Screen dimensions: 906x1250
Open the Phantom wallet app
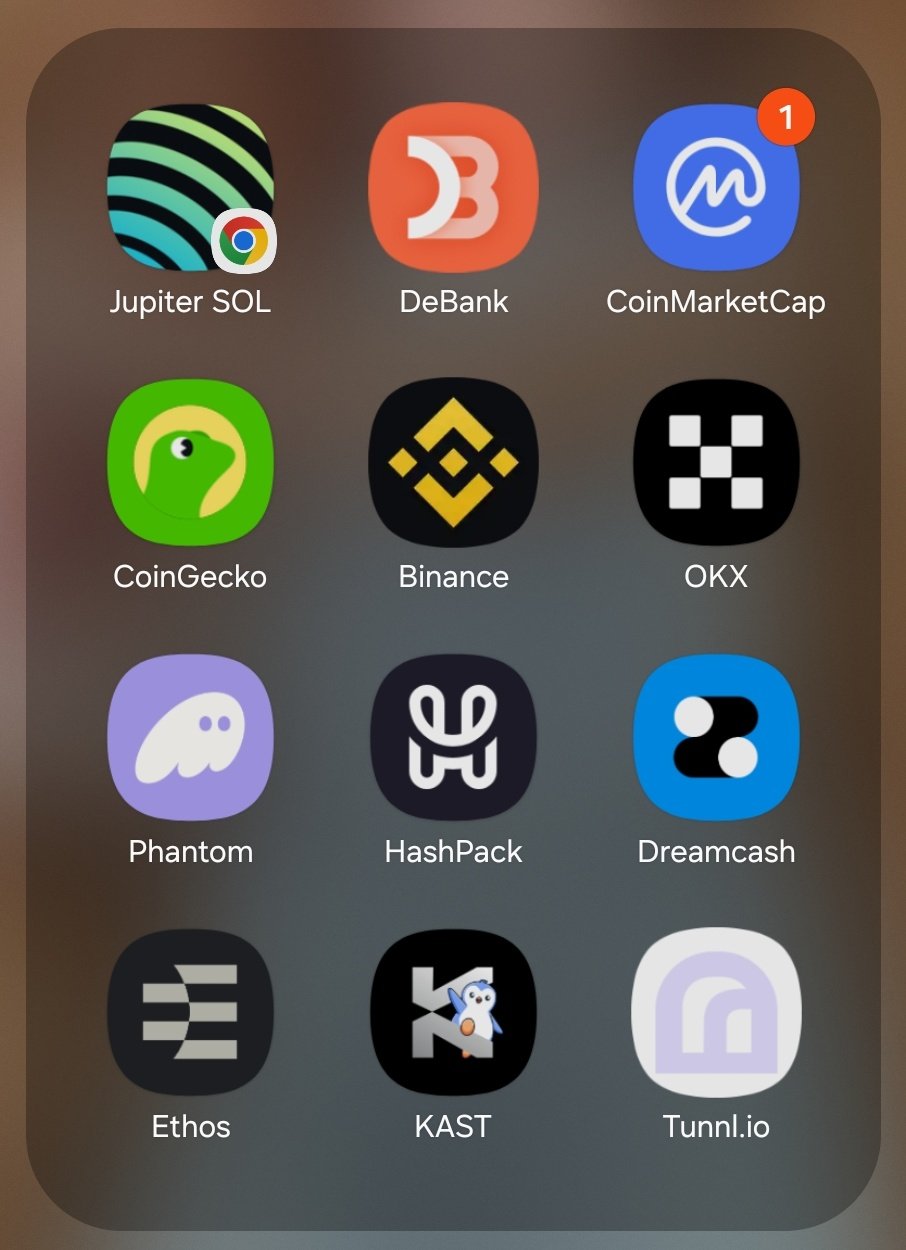(190, 737)
